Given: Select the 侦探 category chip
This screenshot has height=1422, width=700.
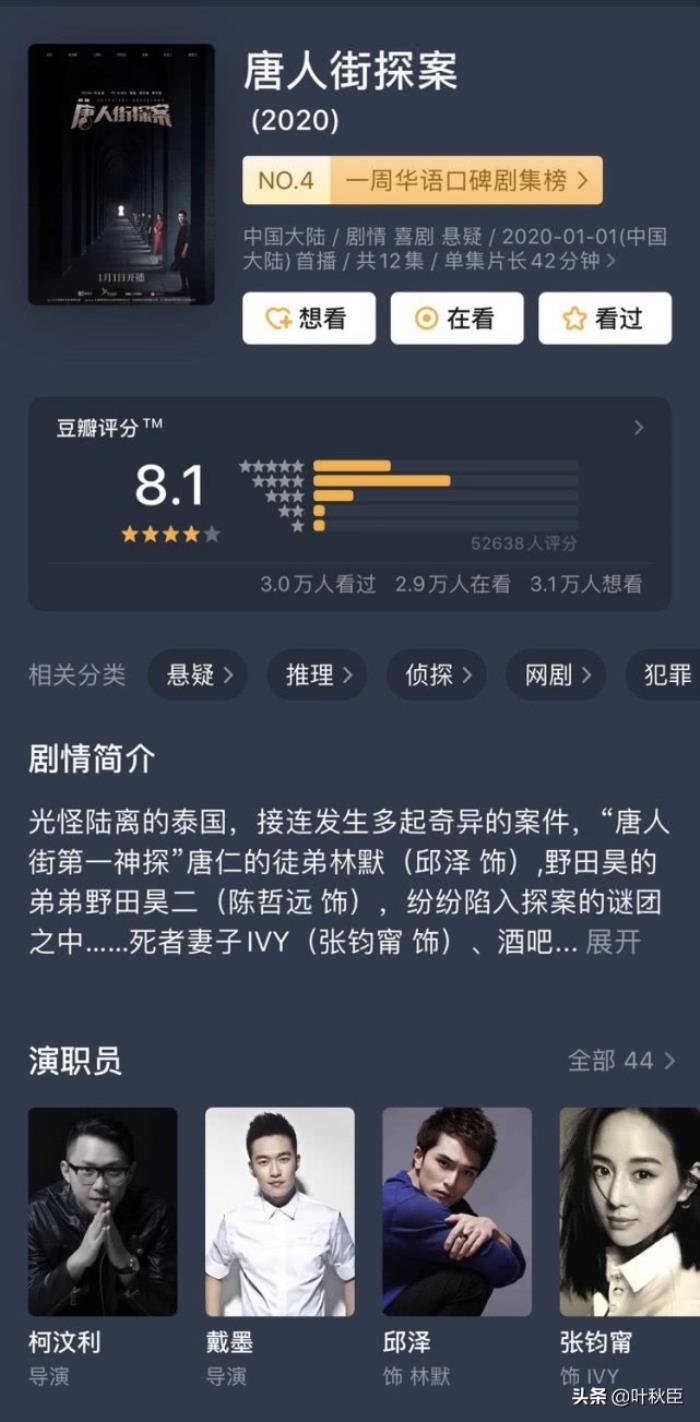Looking at the screenshot, I should coord(437,675).
